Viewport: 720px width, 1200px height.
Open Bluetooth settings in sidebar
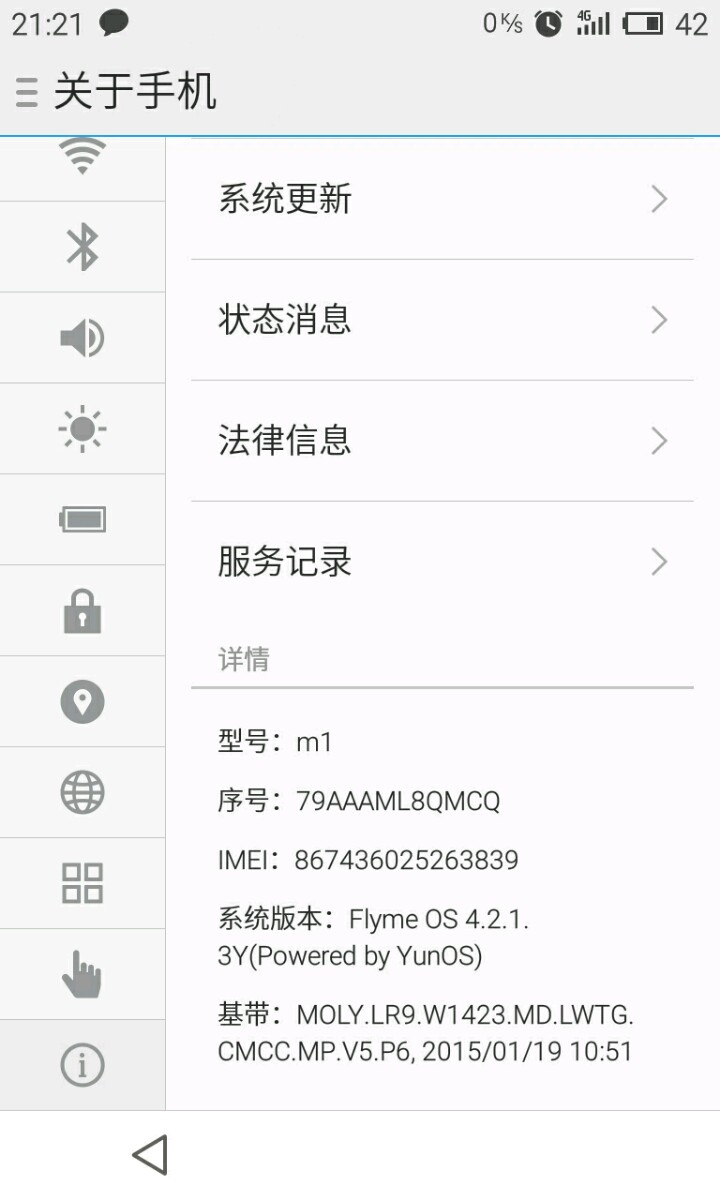pos(82,247)
